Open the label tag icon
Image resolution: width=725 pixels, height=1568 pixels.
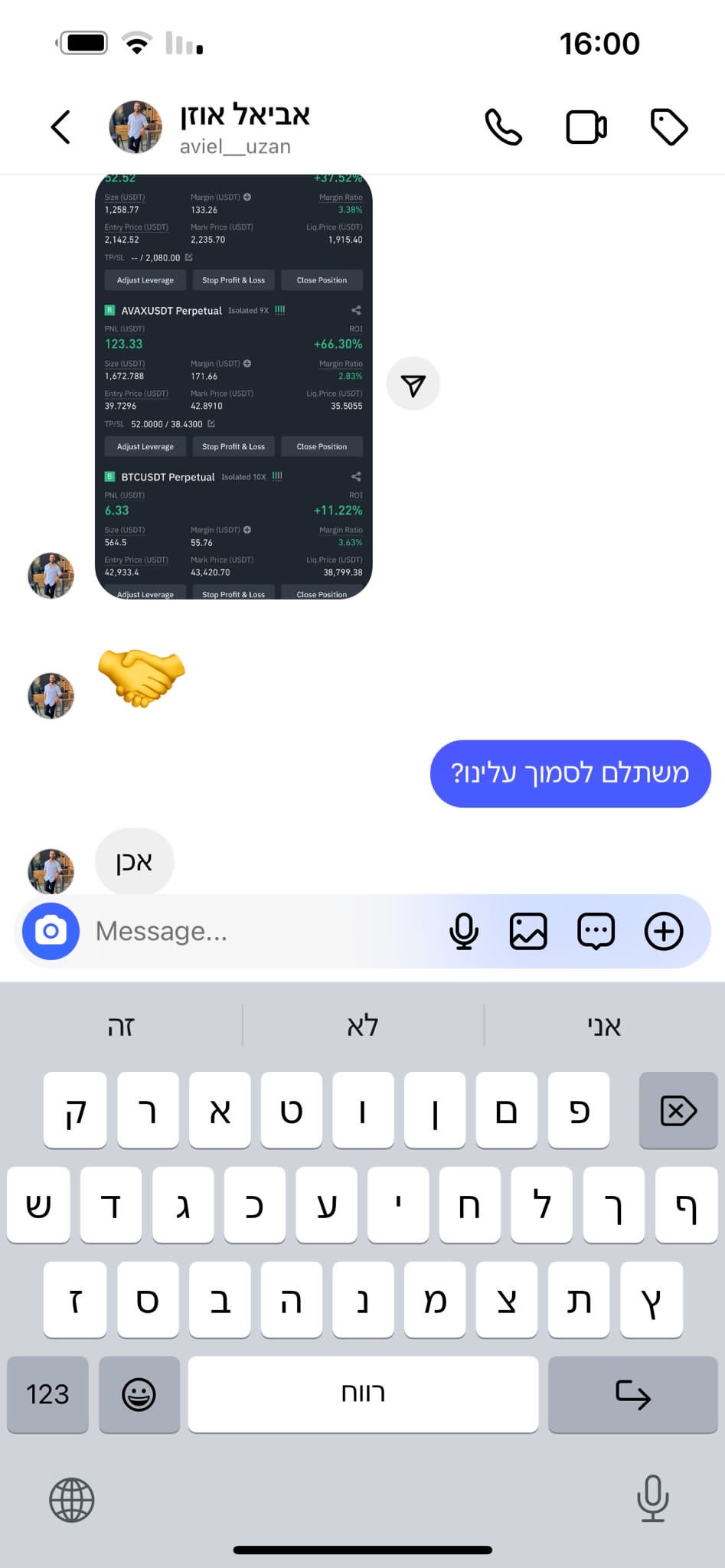669,127
